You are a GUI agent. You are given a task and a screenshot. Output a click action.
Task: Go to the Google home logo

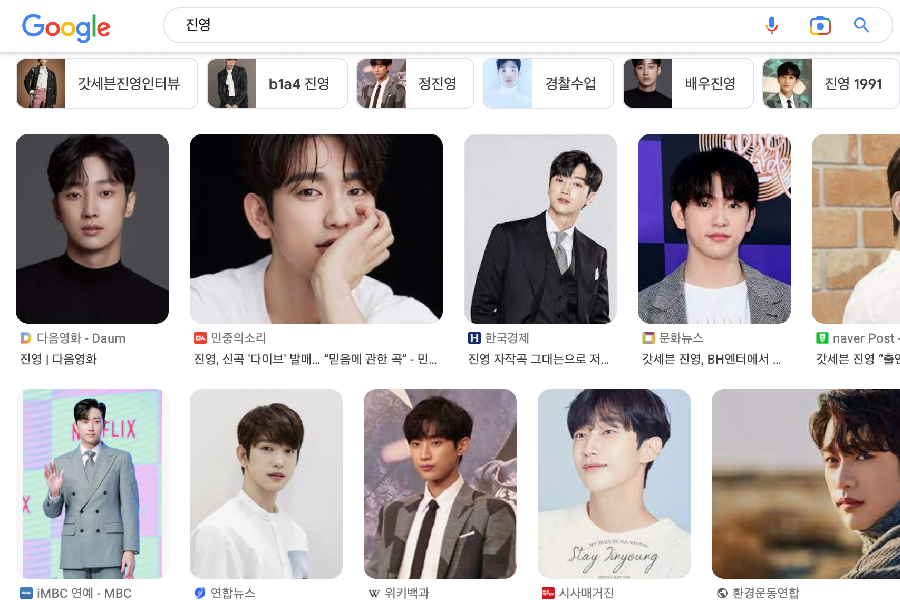[66, 27]
